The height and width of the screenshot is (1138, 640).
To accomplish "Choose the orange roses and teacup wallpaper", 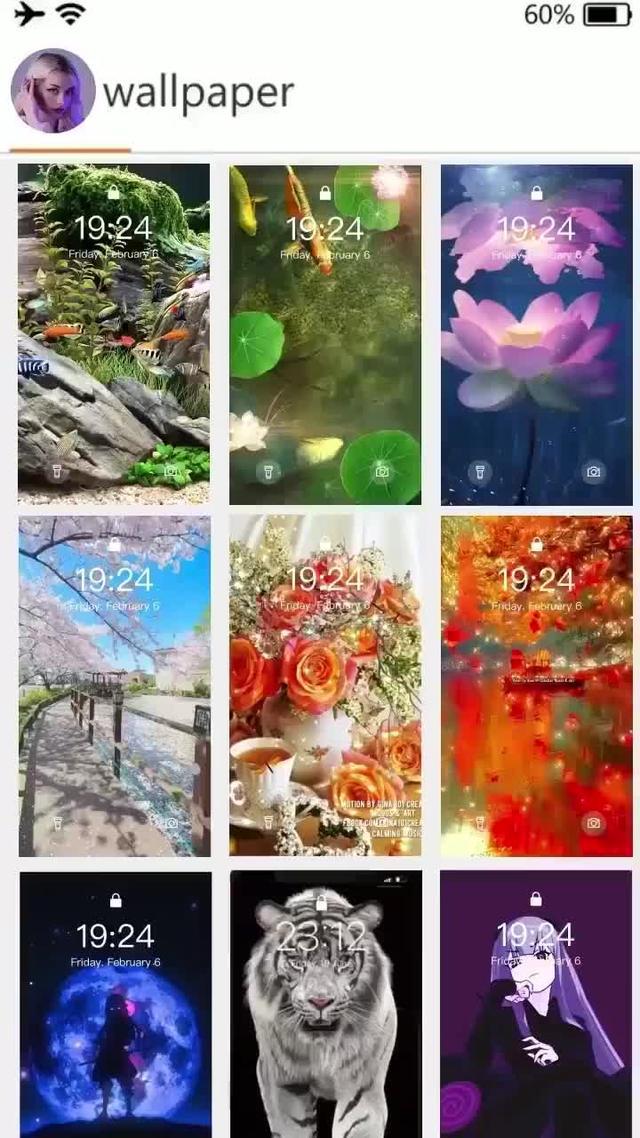I will (x=325, y=686).
